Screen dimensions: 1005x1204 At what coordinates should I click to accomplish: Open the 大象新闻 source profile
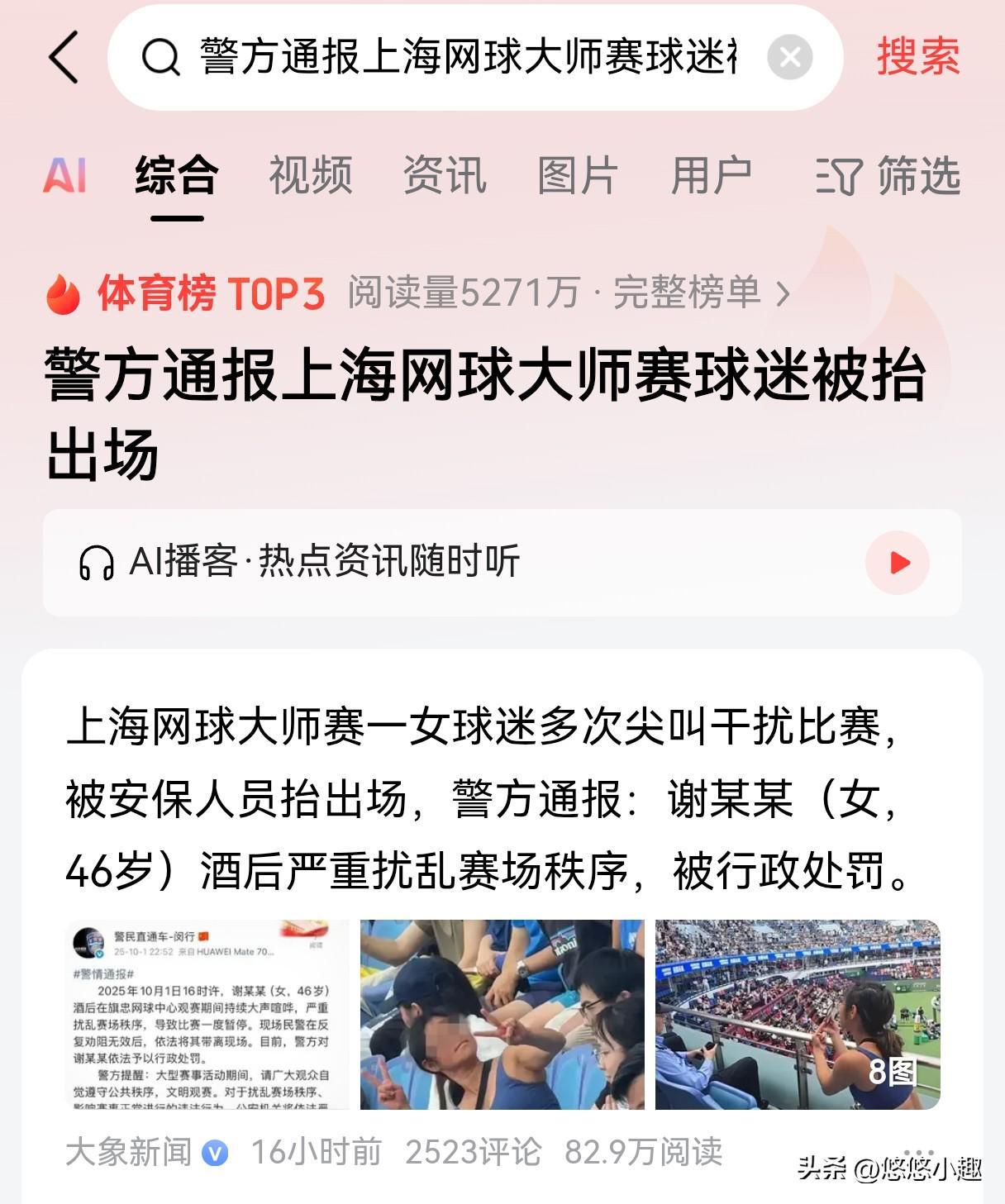pyautogui.click(x=130, y=1152)
